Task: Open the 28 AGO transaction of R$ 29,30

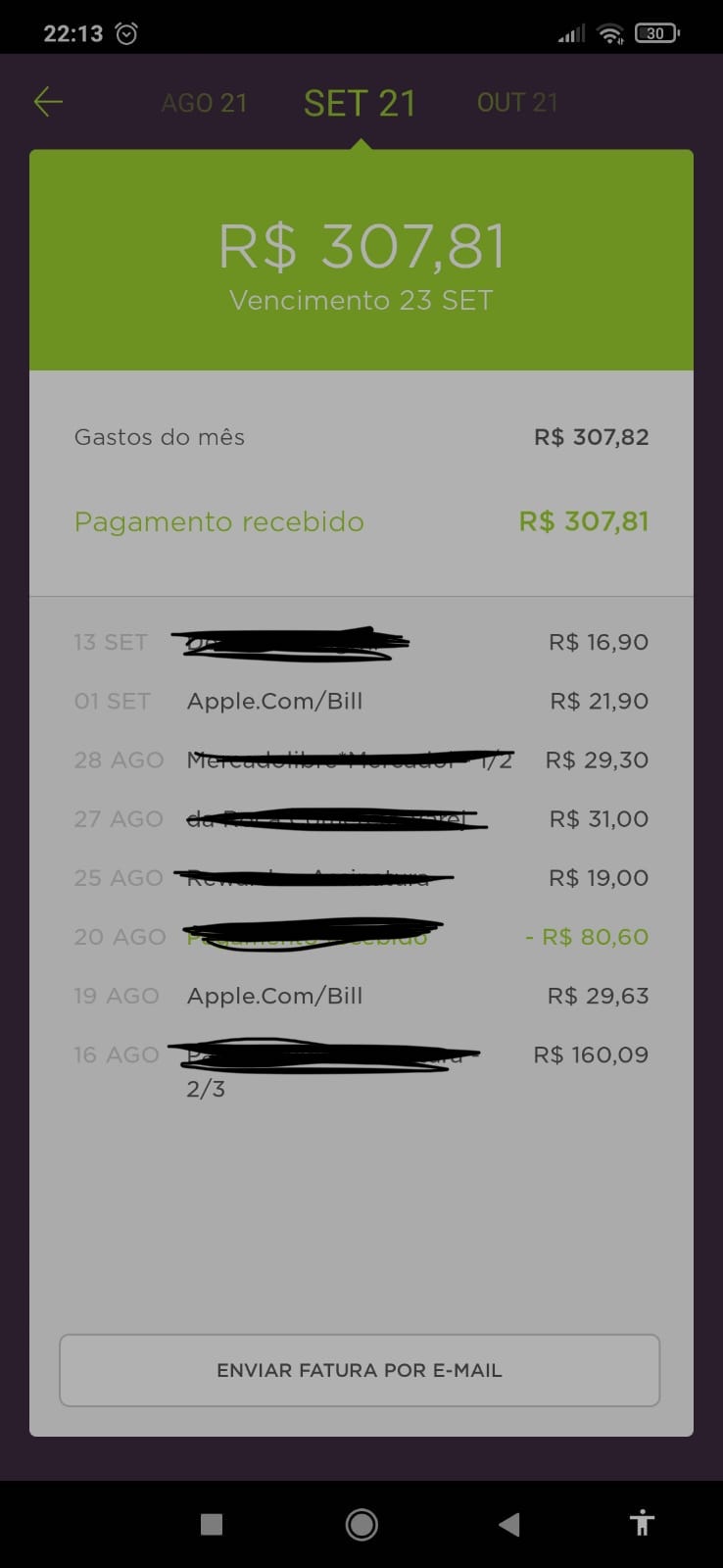Action: (361, 760)
